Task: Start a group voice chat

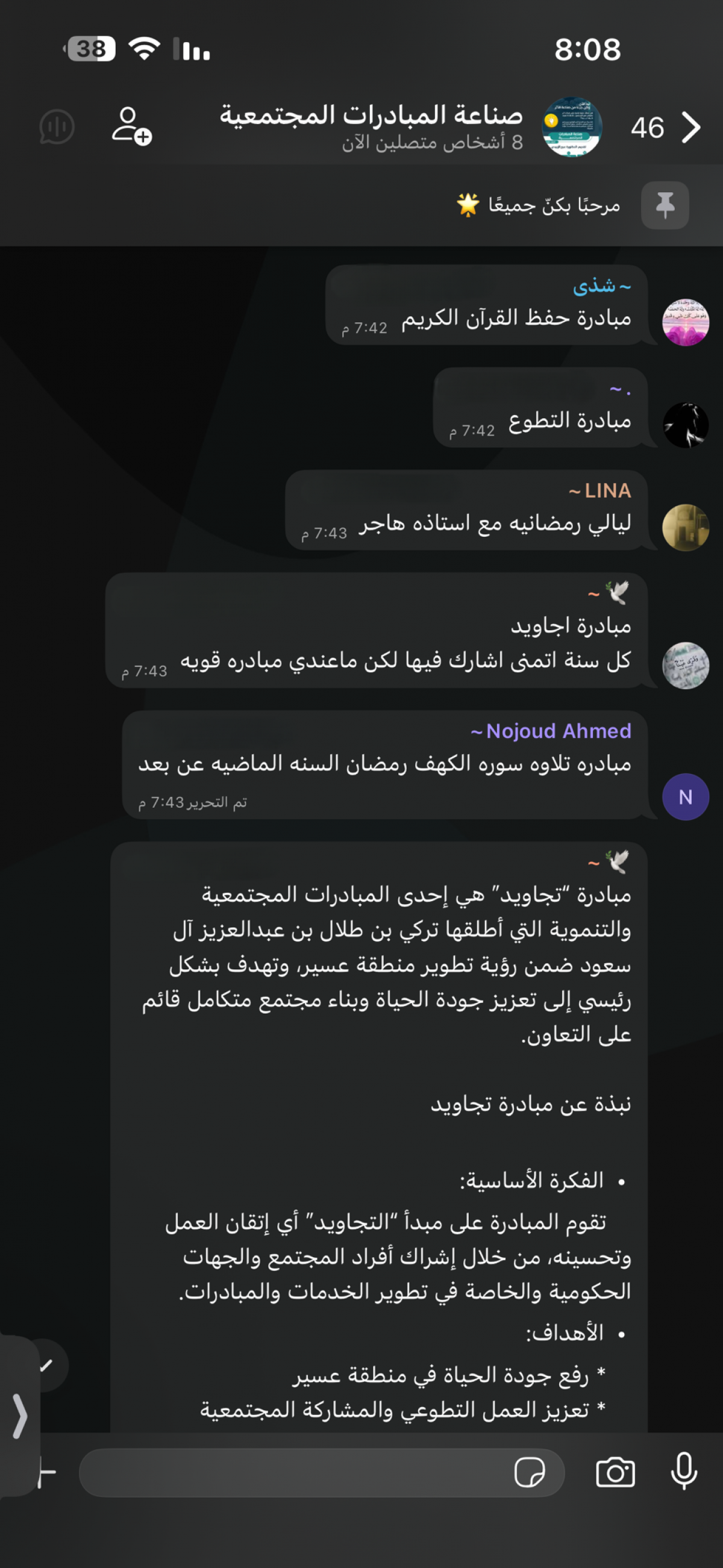Action: click(57, 127)
